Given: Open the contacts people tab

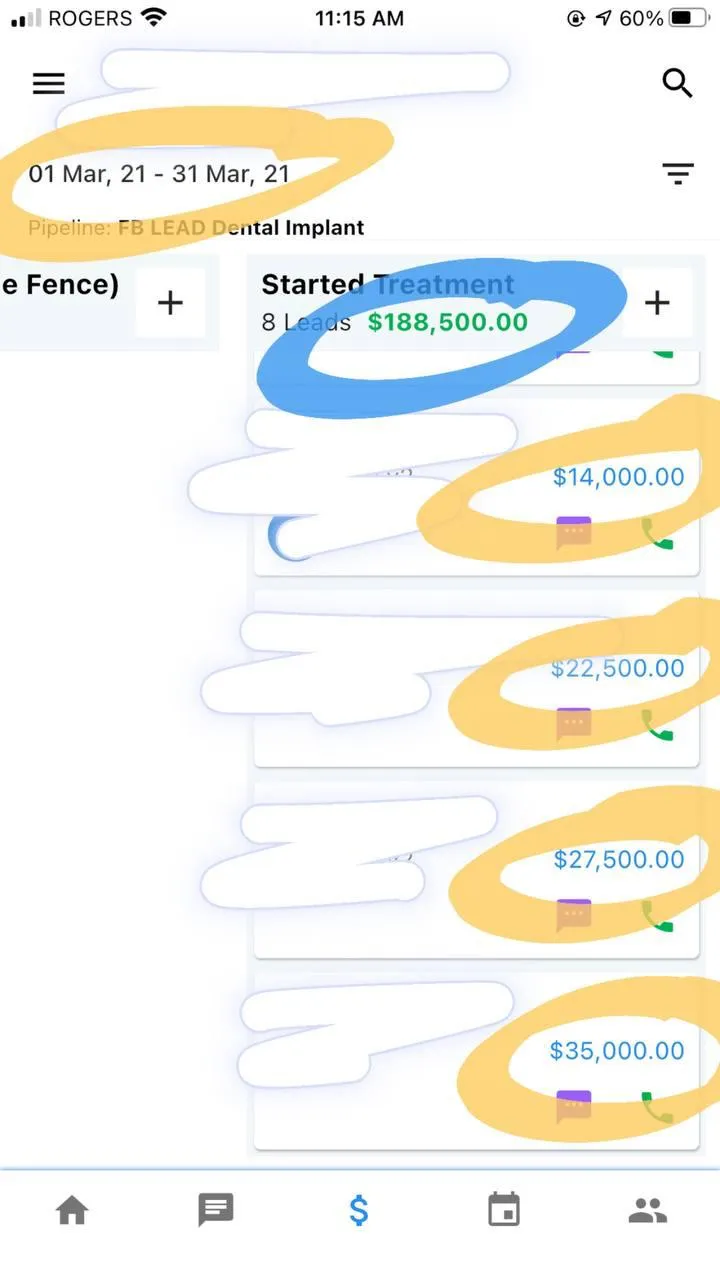Looking at the screenshot, I should tap(648, 1211).
